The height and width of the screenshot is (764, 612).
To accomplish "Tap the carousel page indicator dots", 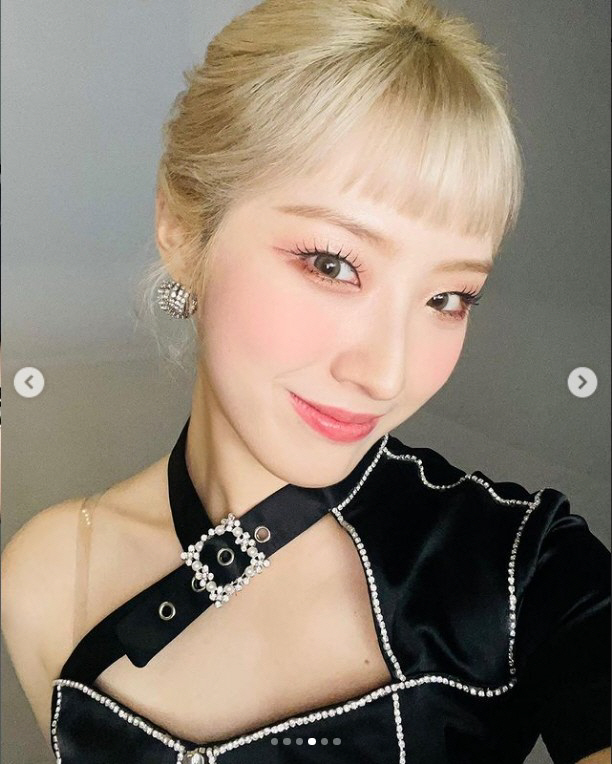I will (x=306, y=741).
